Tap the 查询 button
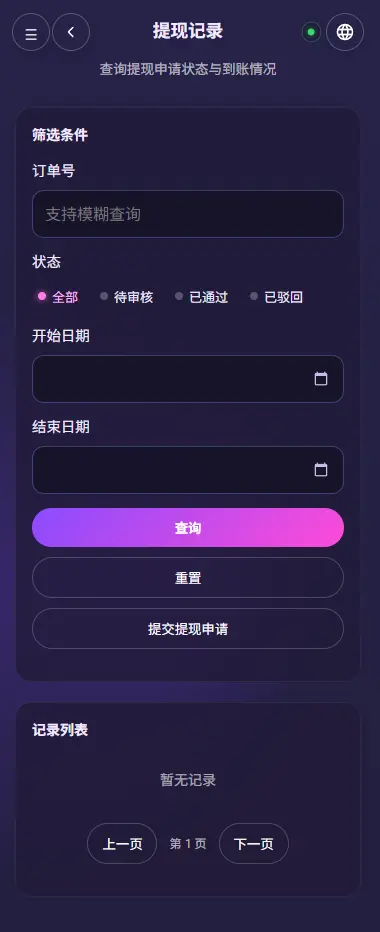 (188, 527)
